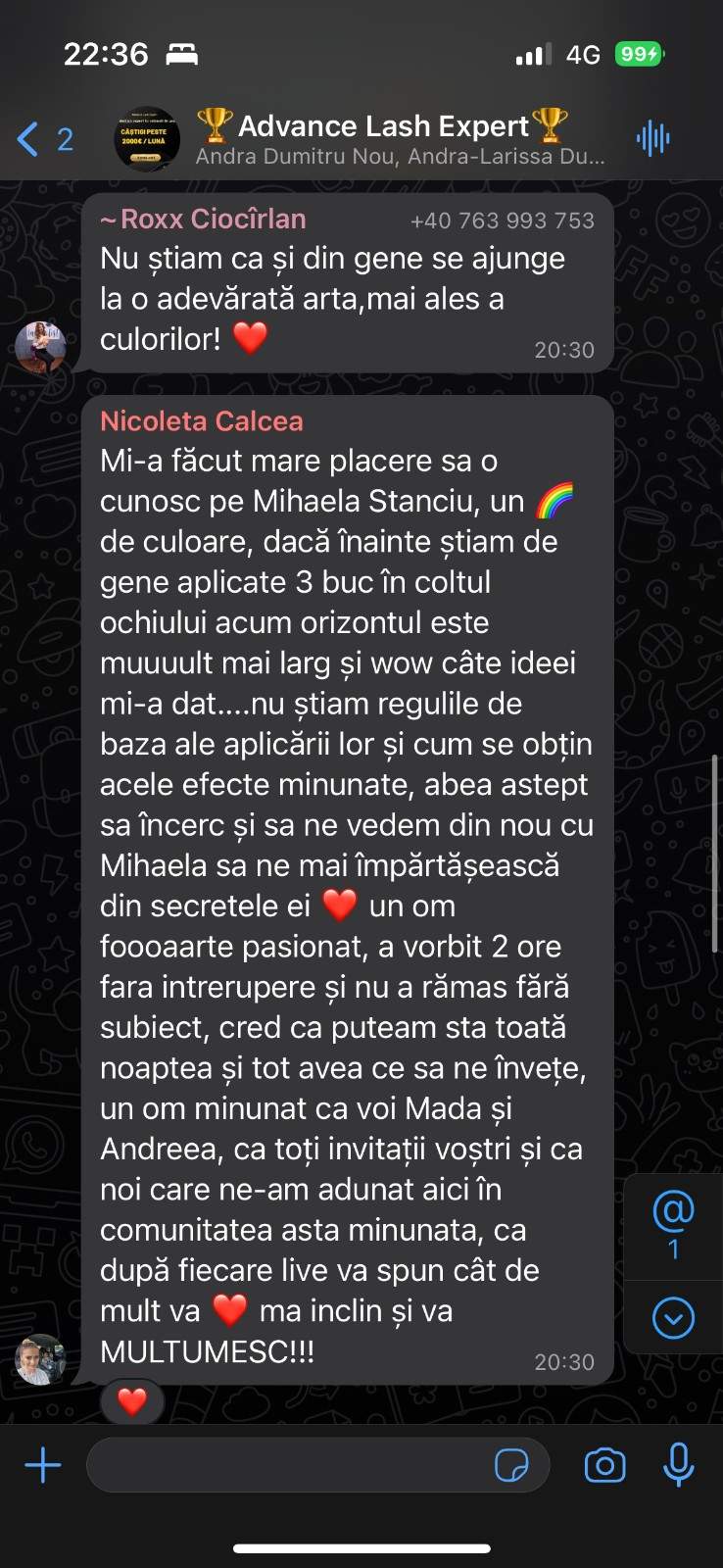Tap the sender name Nicoleta Calcea
This screenshot has height=1568, width=723.
coord(202,421)
